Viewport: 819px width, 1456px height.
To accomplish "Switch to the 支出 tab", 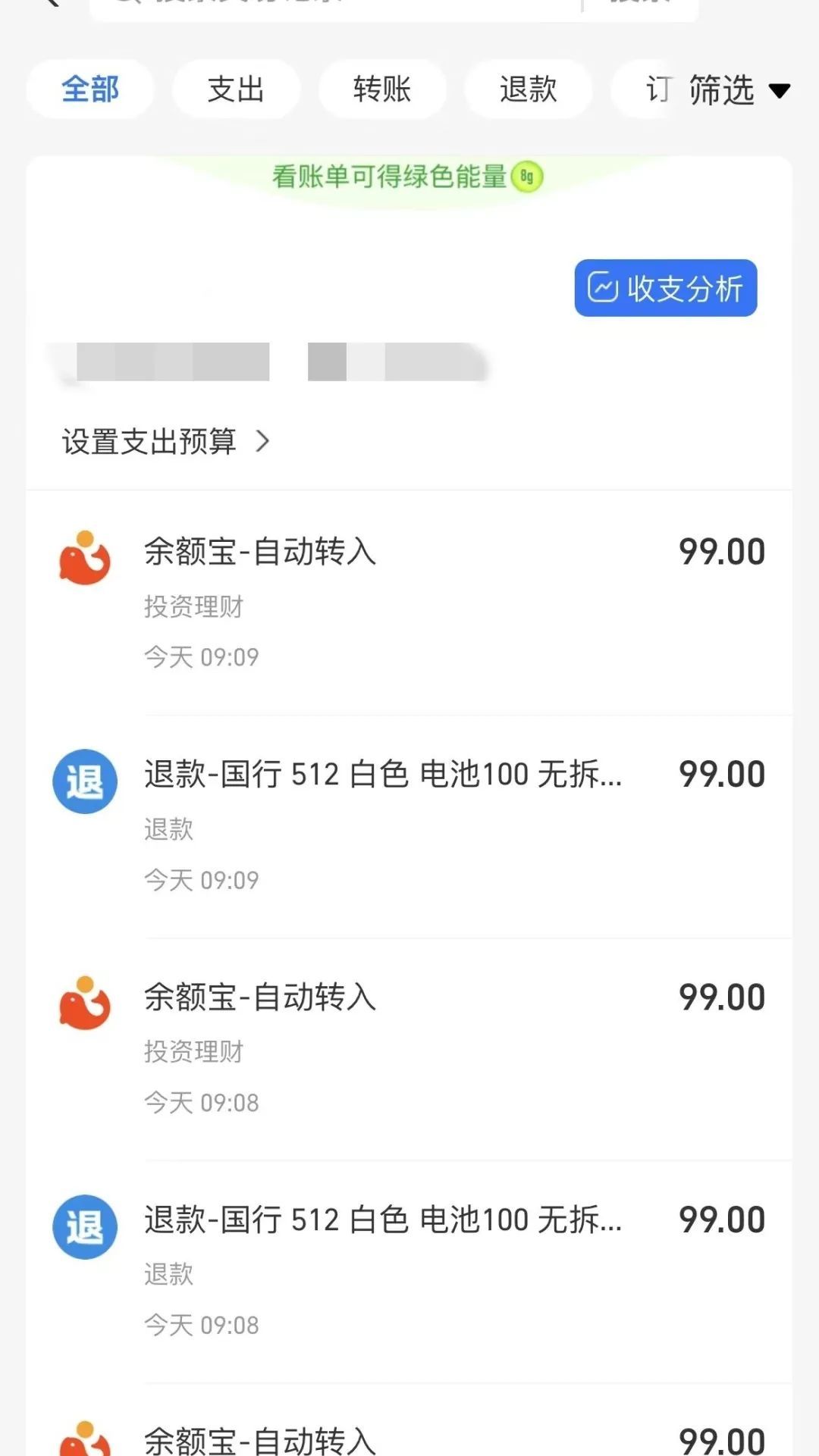I will 235,89.
